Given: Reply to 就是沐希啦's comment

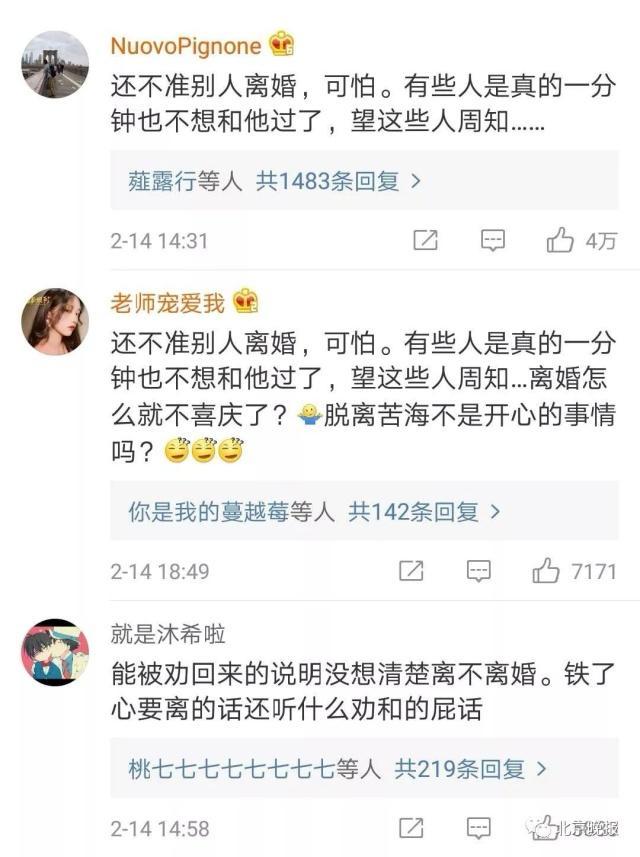Looking at the screenshot, I should [x=480, y=828].
